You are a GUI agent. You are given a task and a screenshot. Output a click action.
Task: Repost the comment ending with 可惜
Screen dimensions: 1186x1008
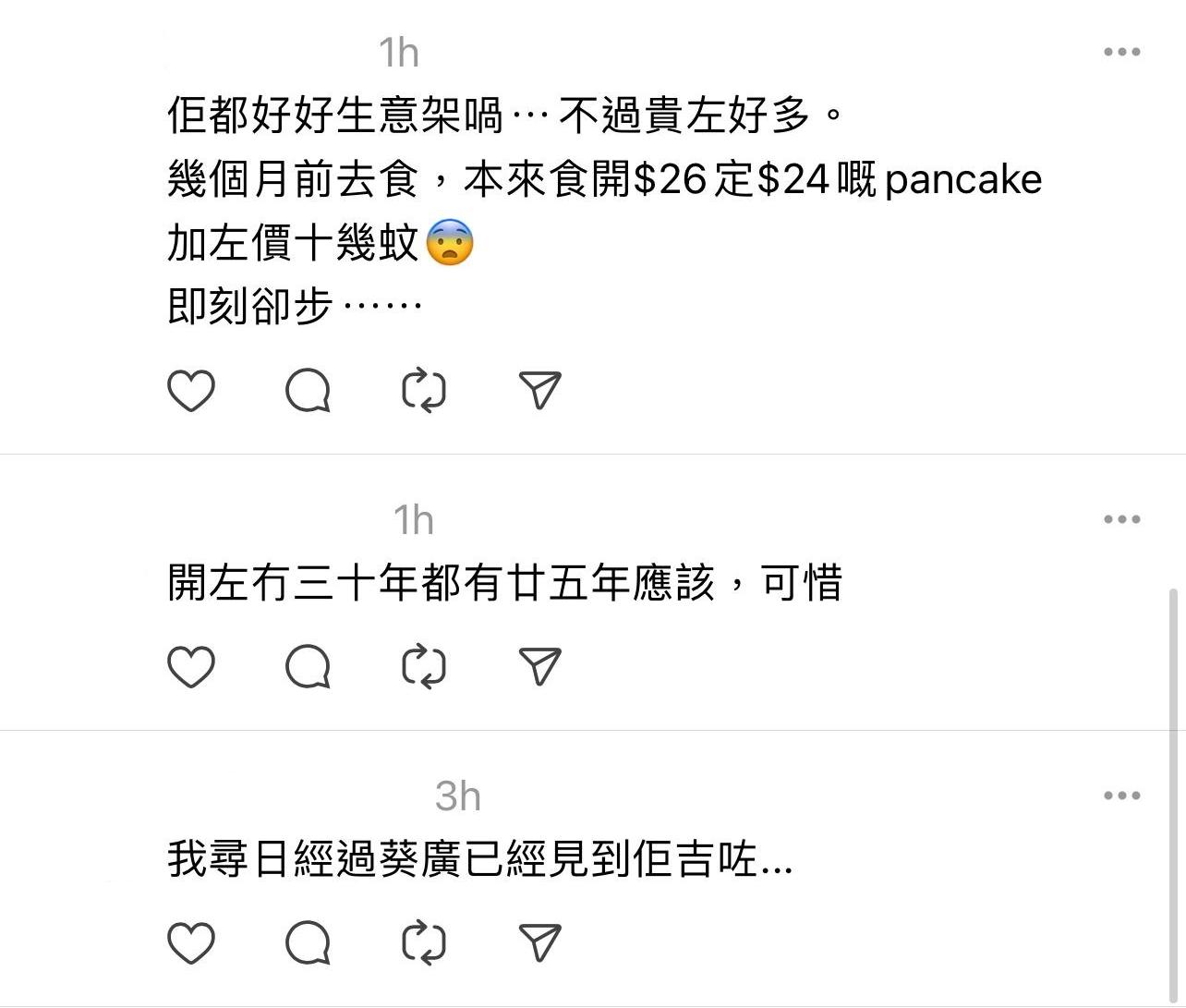click(x=424, y=666)
